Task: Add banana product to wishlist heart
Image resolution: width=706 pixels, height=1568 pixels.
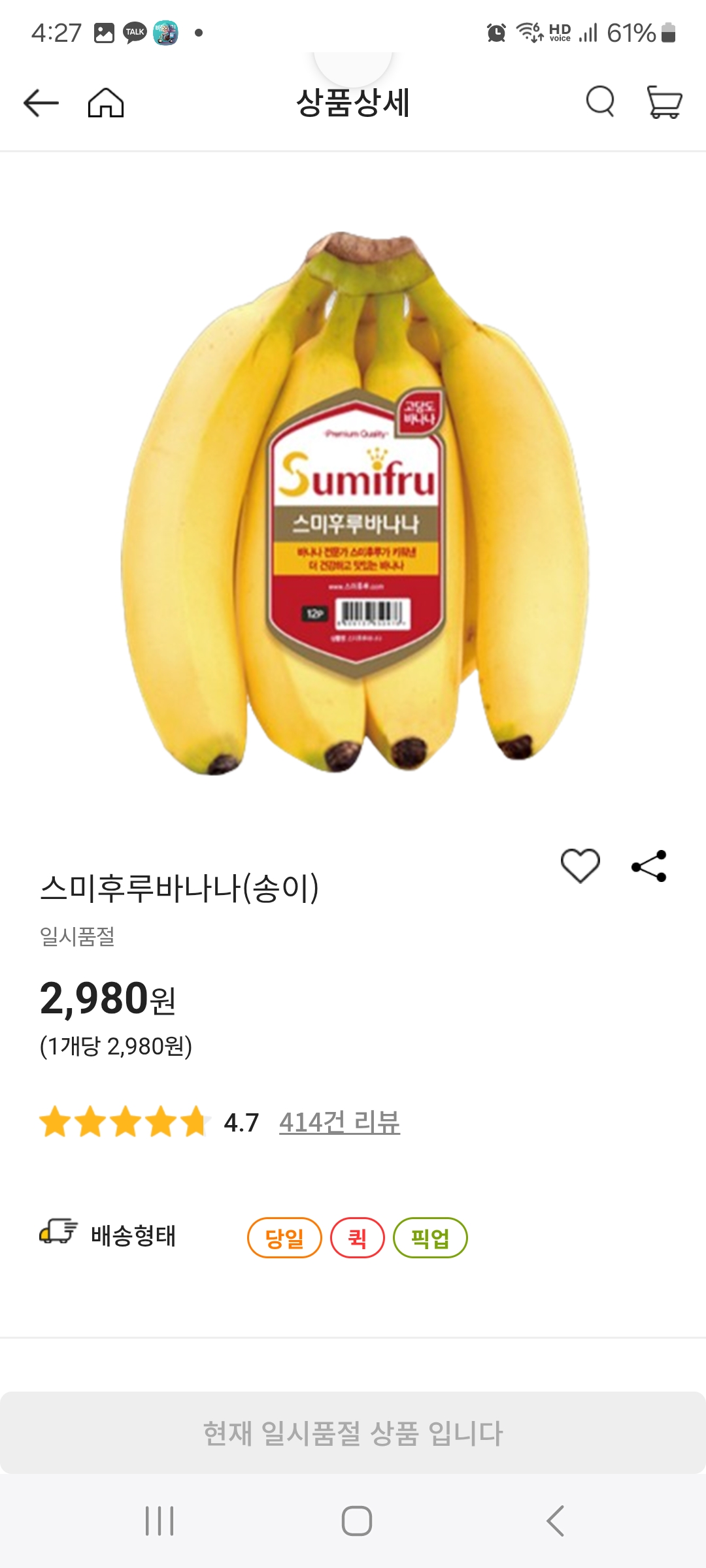Action: click(580, 865)
